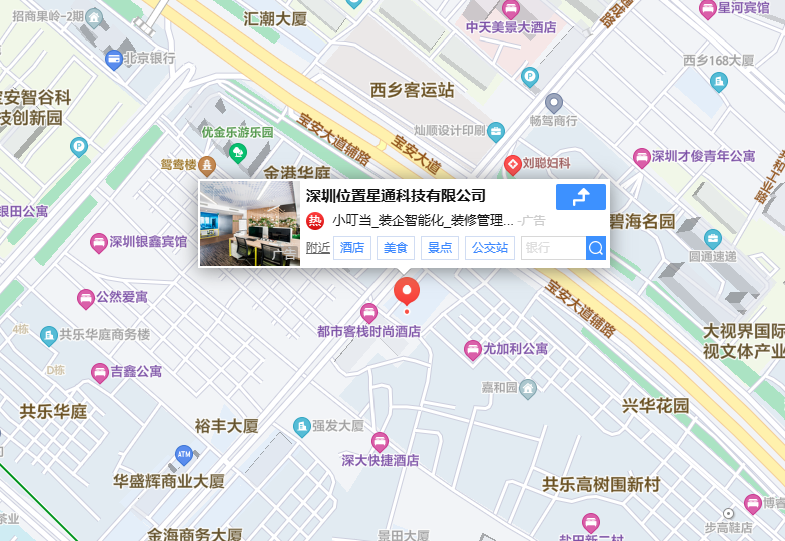The width and height of the screenshot is (785, 541).
Task: Open 深圳银鑫宾馆 map marker
Action: point(99,242)
